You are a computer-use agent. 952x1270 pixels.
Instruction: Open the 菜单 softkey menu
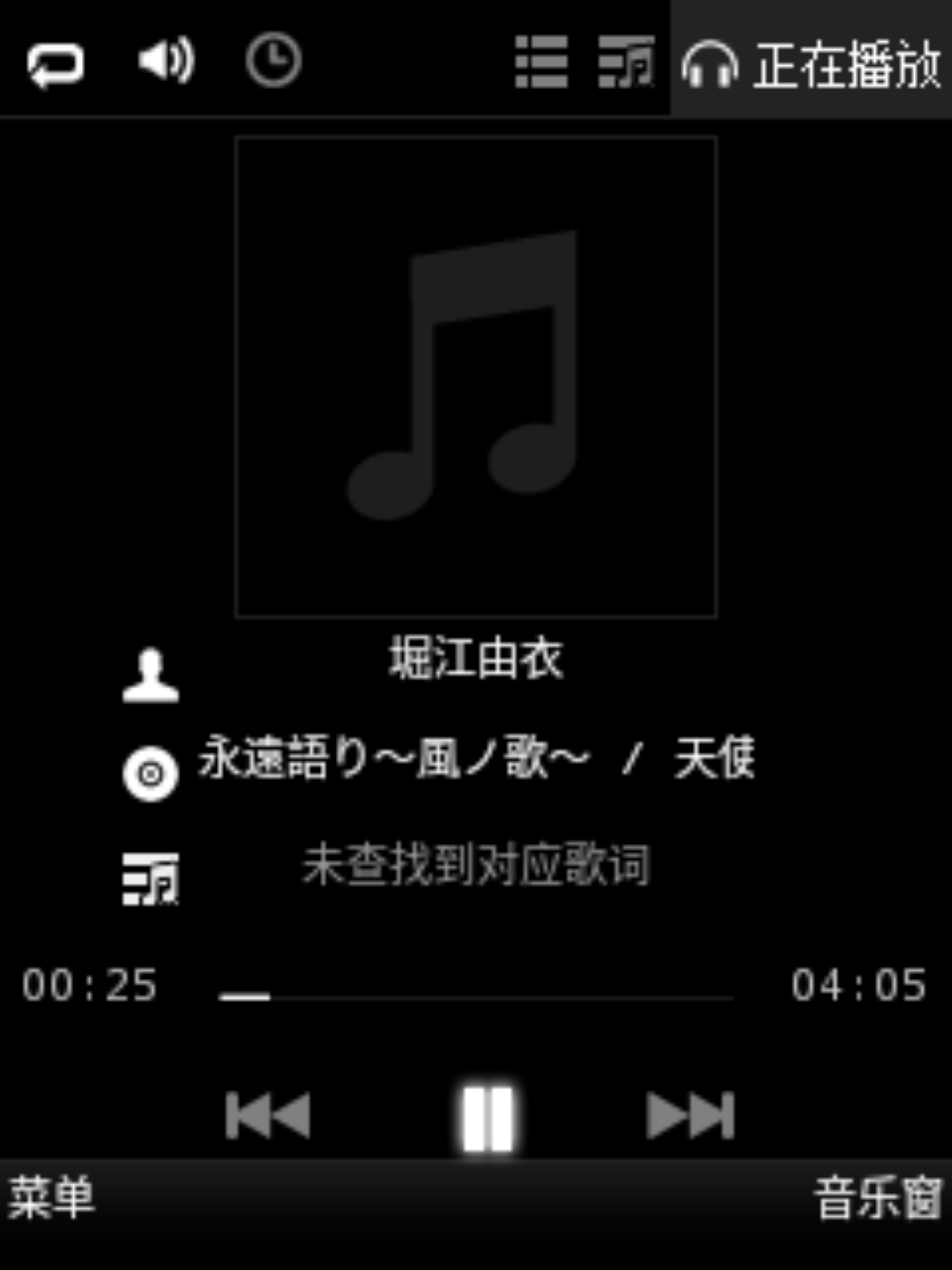click(x=51, y=1199)
